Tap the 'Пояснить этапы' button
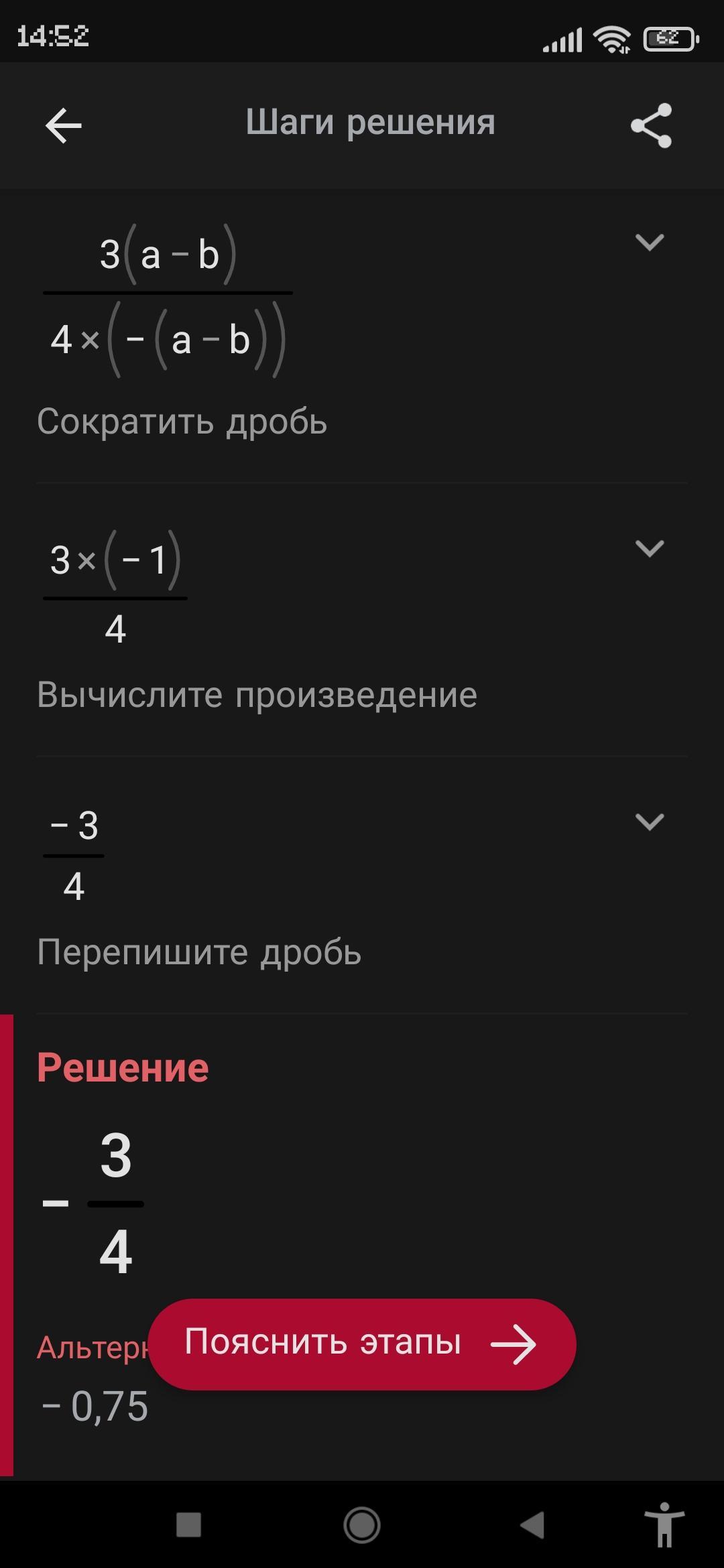The width and height of the screenshot is (724, 1568). (362, 1344)
